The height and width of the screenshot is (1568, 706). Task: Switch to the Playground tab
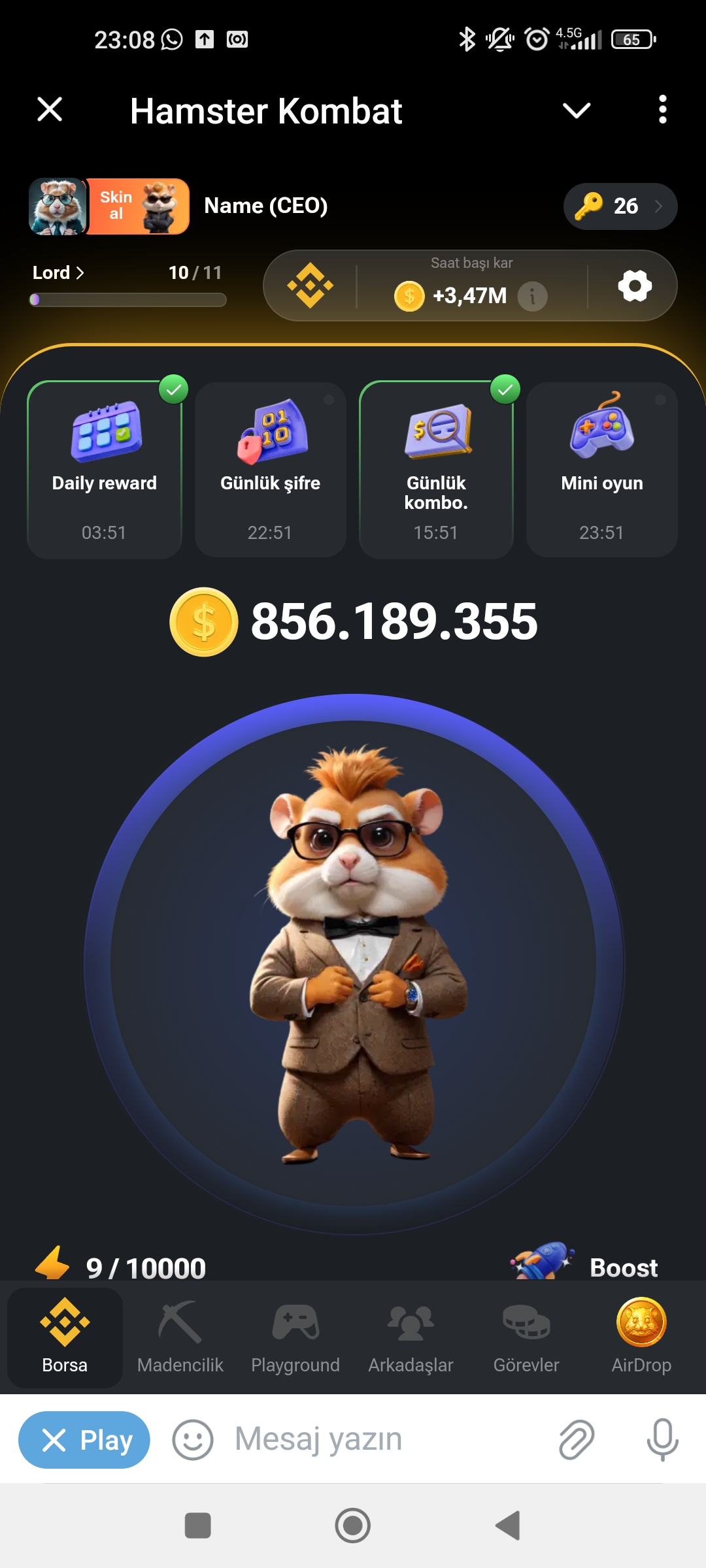(x=295, y=1337)
